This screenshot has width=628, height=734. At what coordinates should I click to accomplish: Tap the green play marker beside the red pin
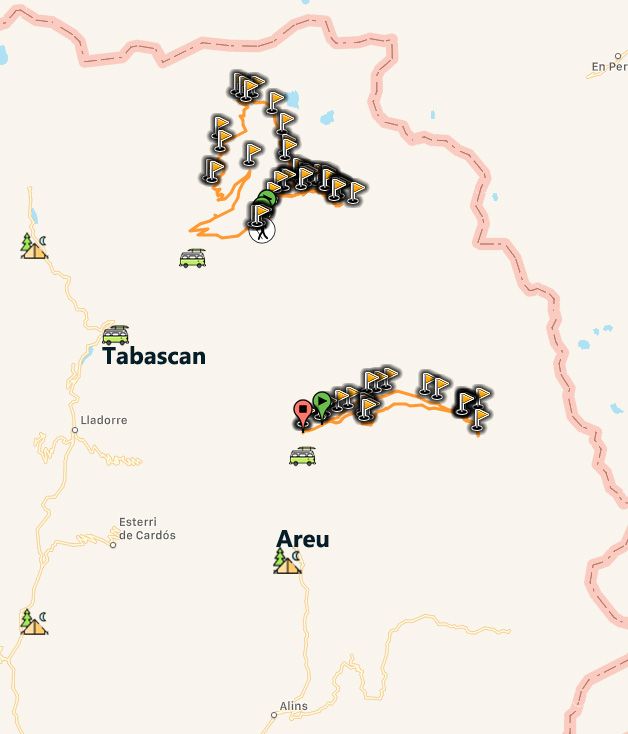tap(321, 403)
